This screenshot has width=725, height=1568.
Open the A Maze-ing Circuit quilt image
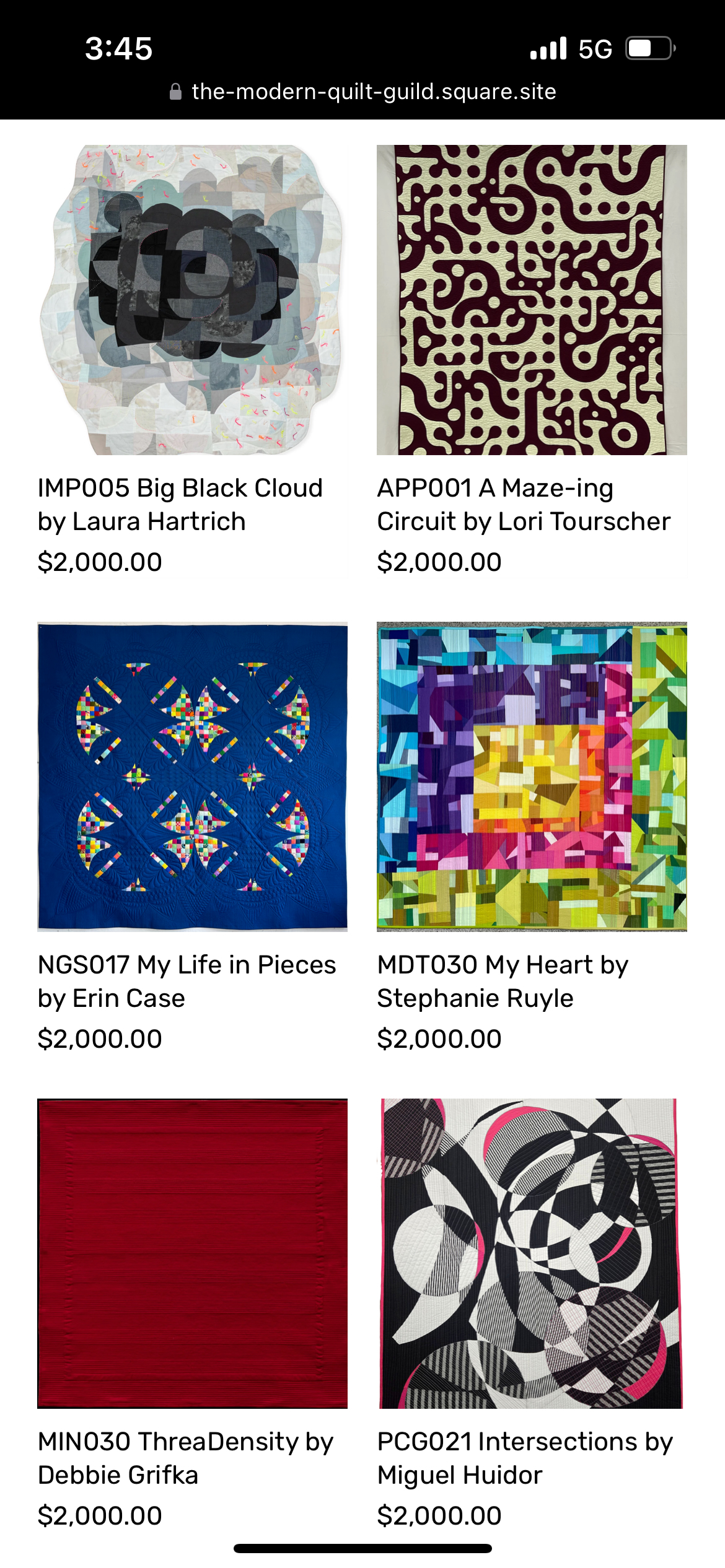tap(532, 300)
